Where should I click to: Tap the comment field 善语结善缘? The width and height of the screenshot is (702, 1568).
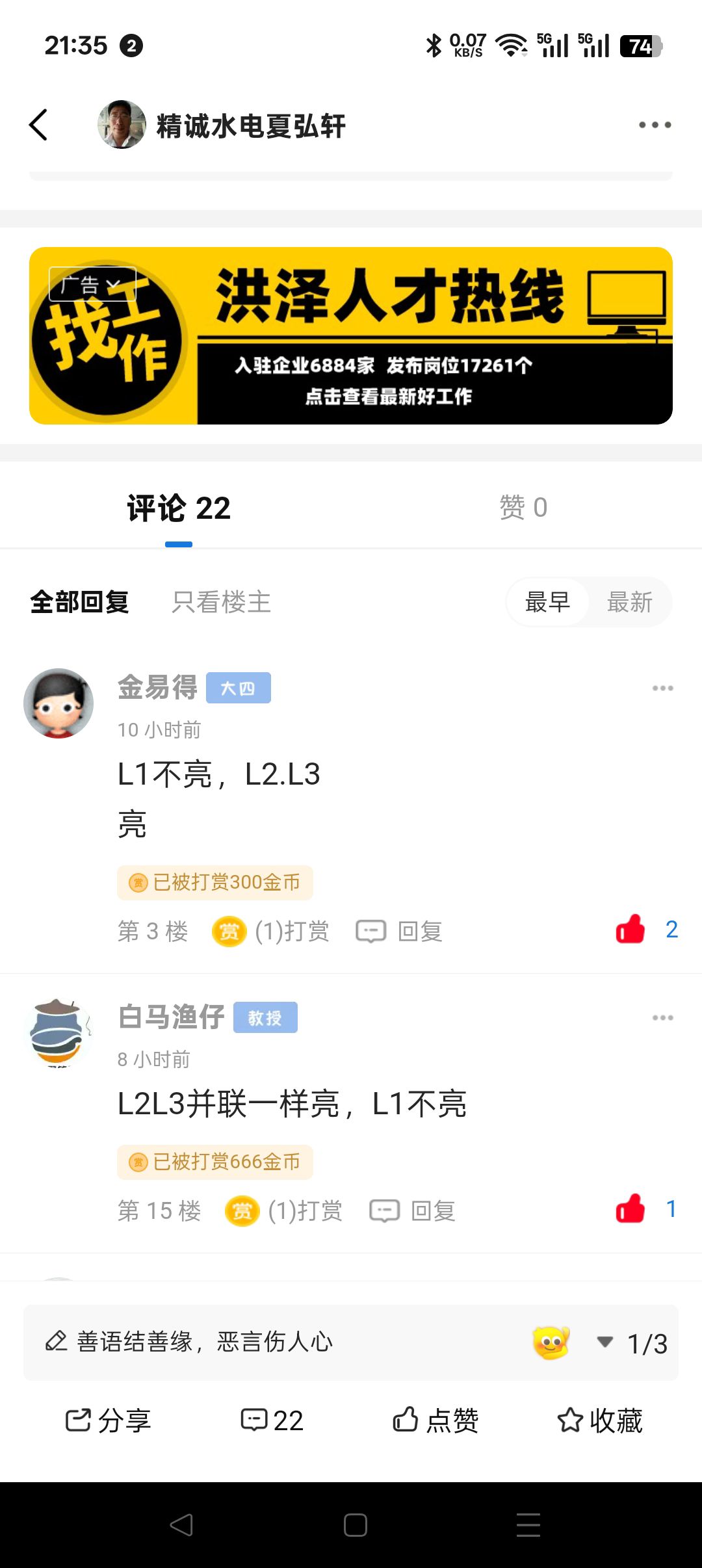tap(260, 1342)
